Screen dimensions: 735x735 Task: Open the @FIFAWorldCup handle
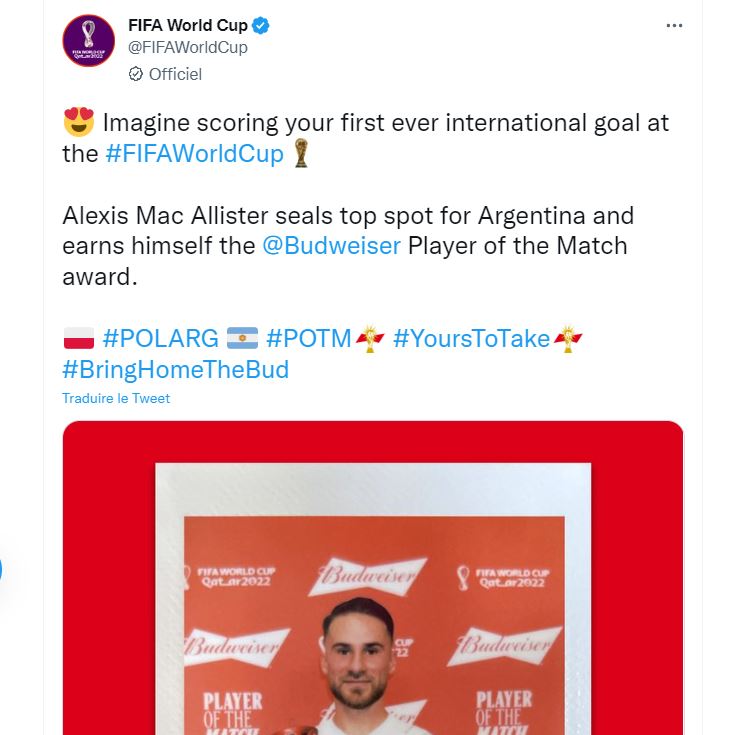click(188, 47)
